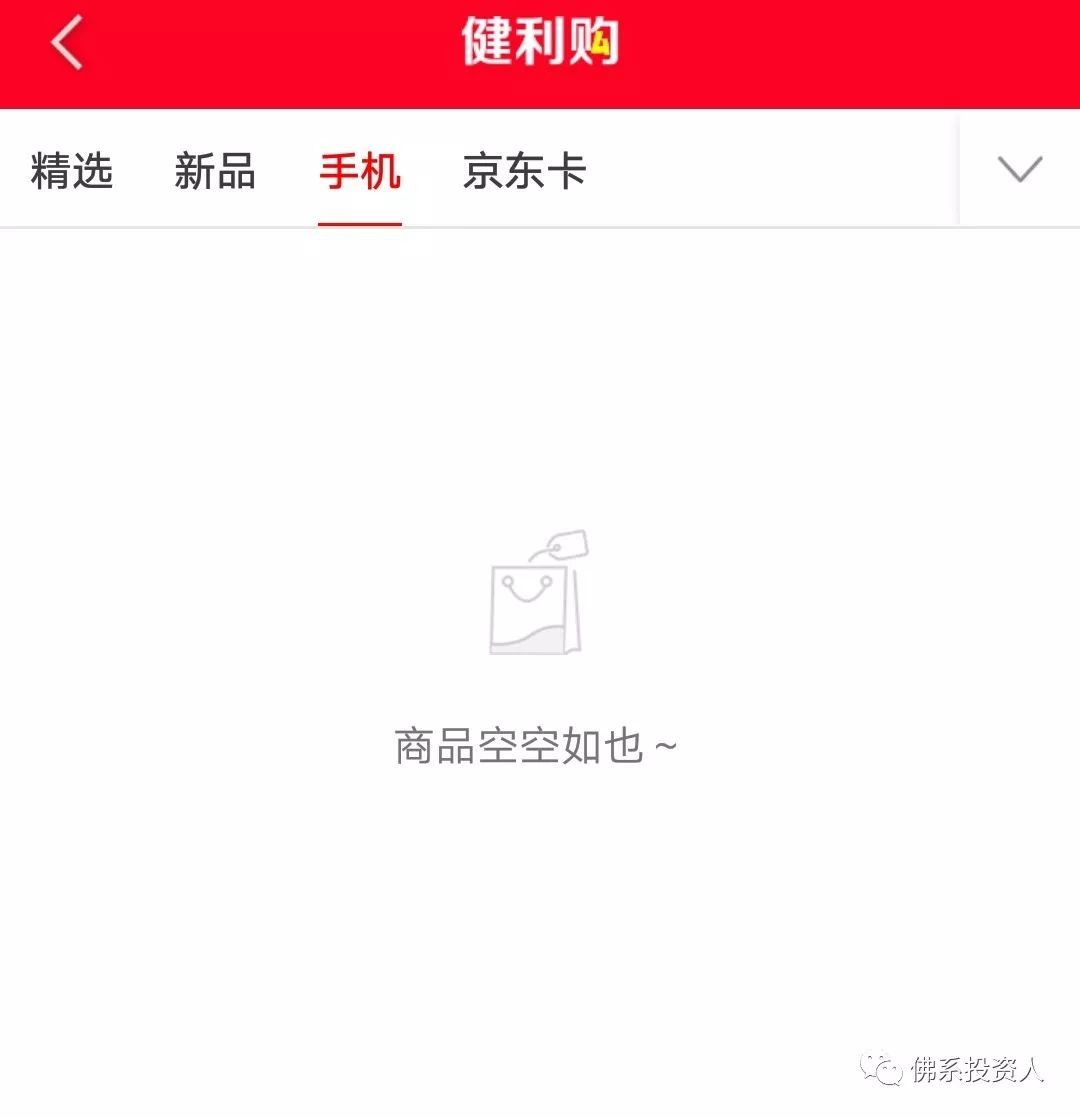Click the active 手机 tab
Viewport: 1080px width, 1118px height.
coord(359,170)
